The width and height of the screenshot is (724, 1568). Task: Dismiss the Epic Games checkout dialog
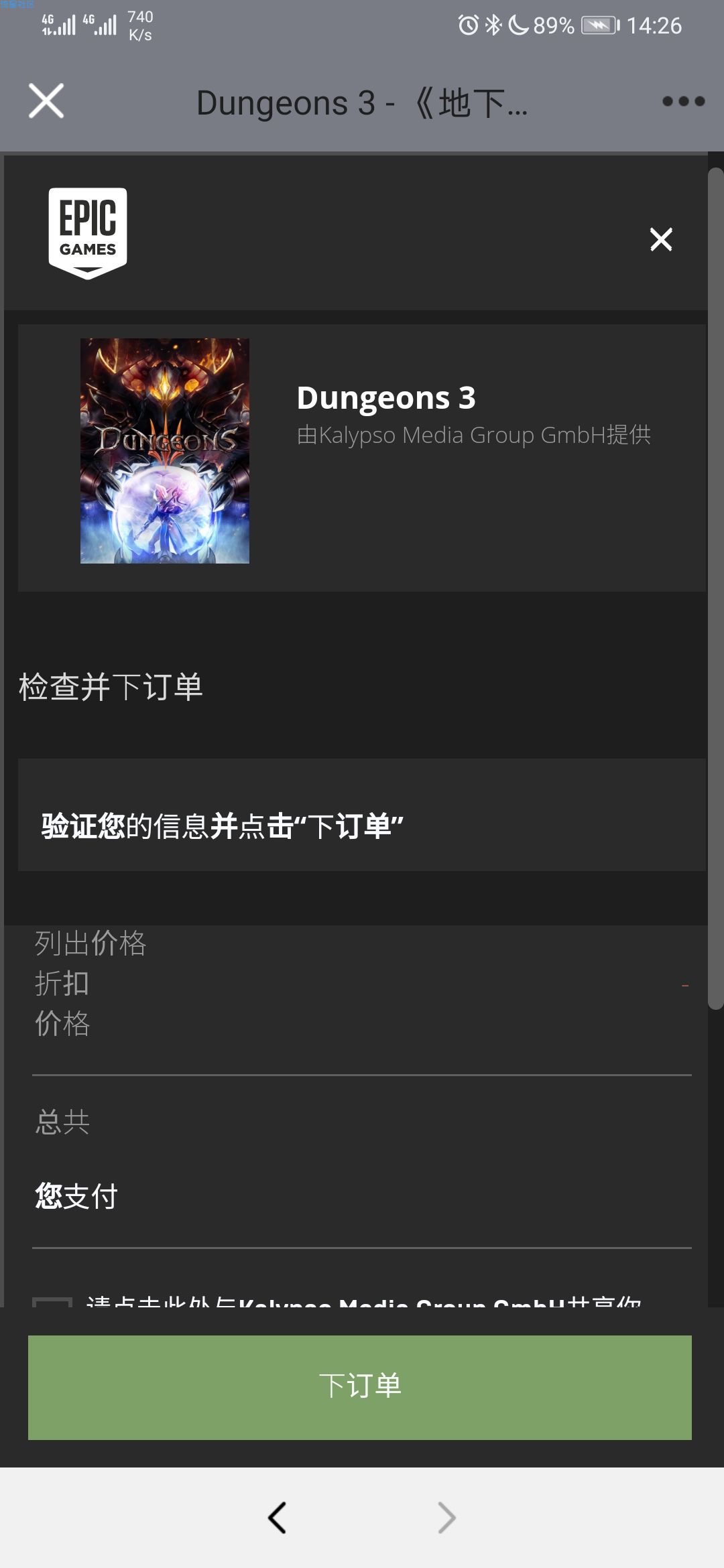[661, 239]
